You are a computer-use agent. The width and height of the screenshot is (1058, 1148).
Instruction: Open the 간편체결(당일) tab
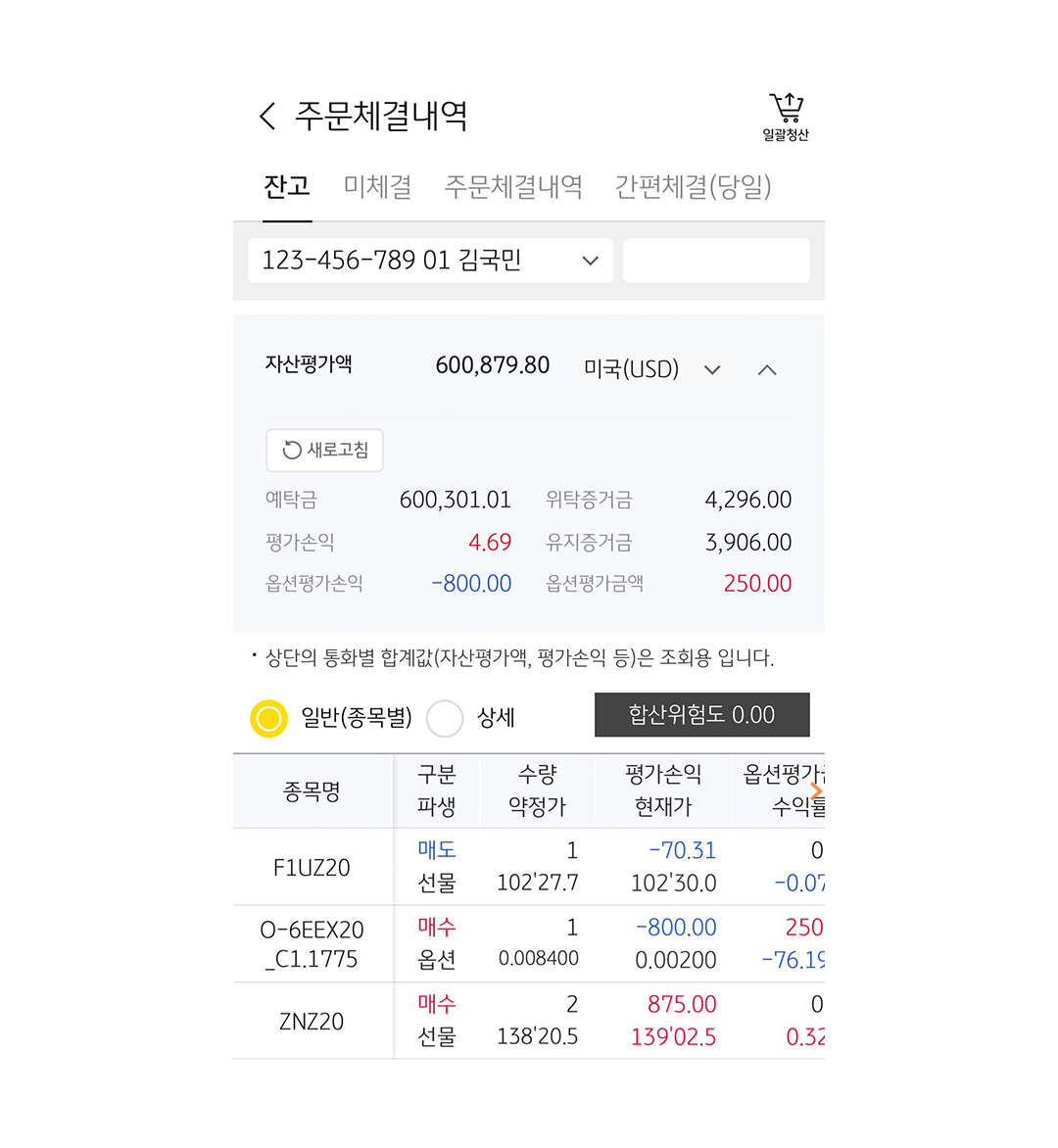point(693,186)
